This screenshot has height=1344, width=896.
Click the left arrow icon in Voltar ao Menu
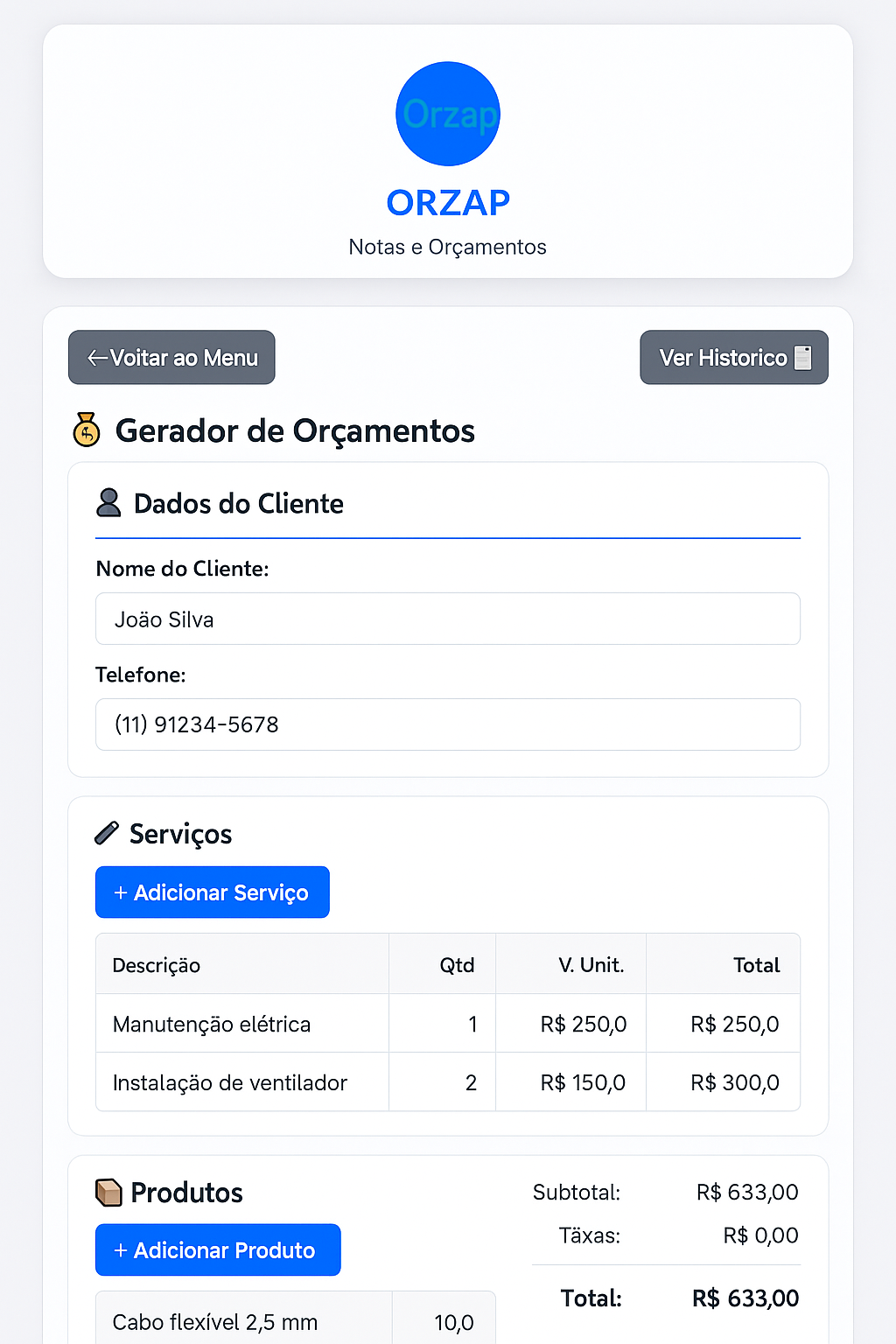[x=97, y=357]
